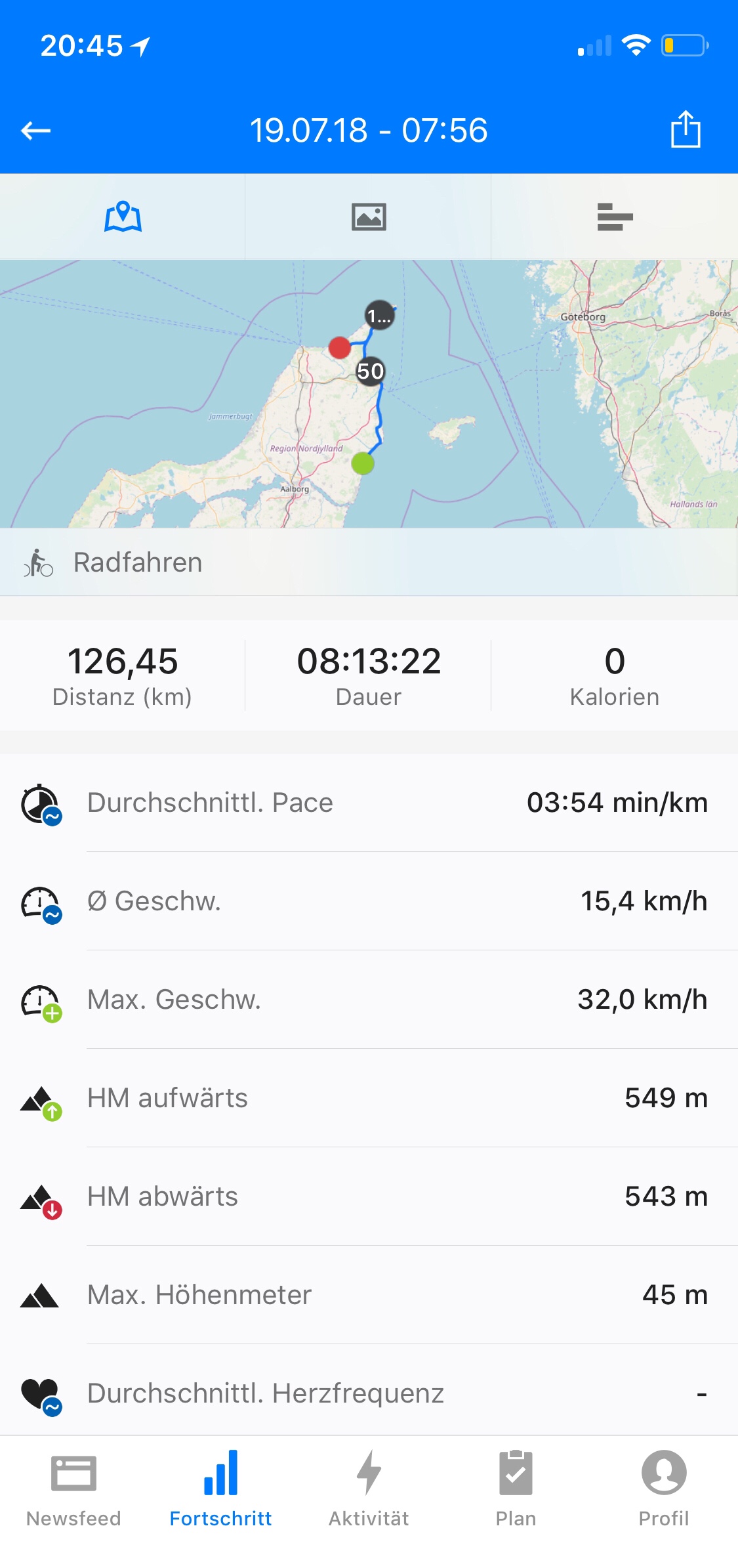Switch to the splits chart tab
This screenshot has height=1568, width=738.
[615, 217]
